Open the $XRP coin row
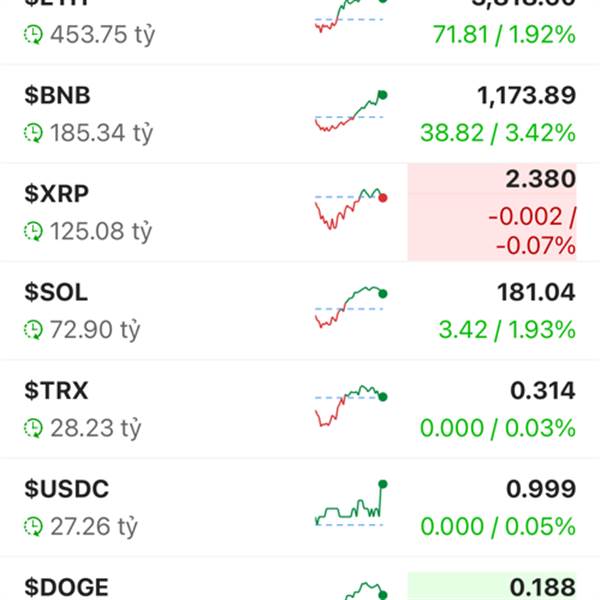 tap(300, 213)
